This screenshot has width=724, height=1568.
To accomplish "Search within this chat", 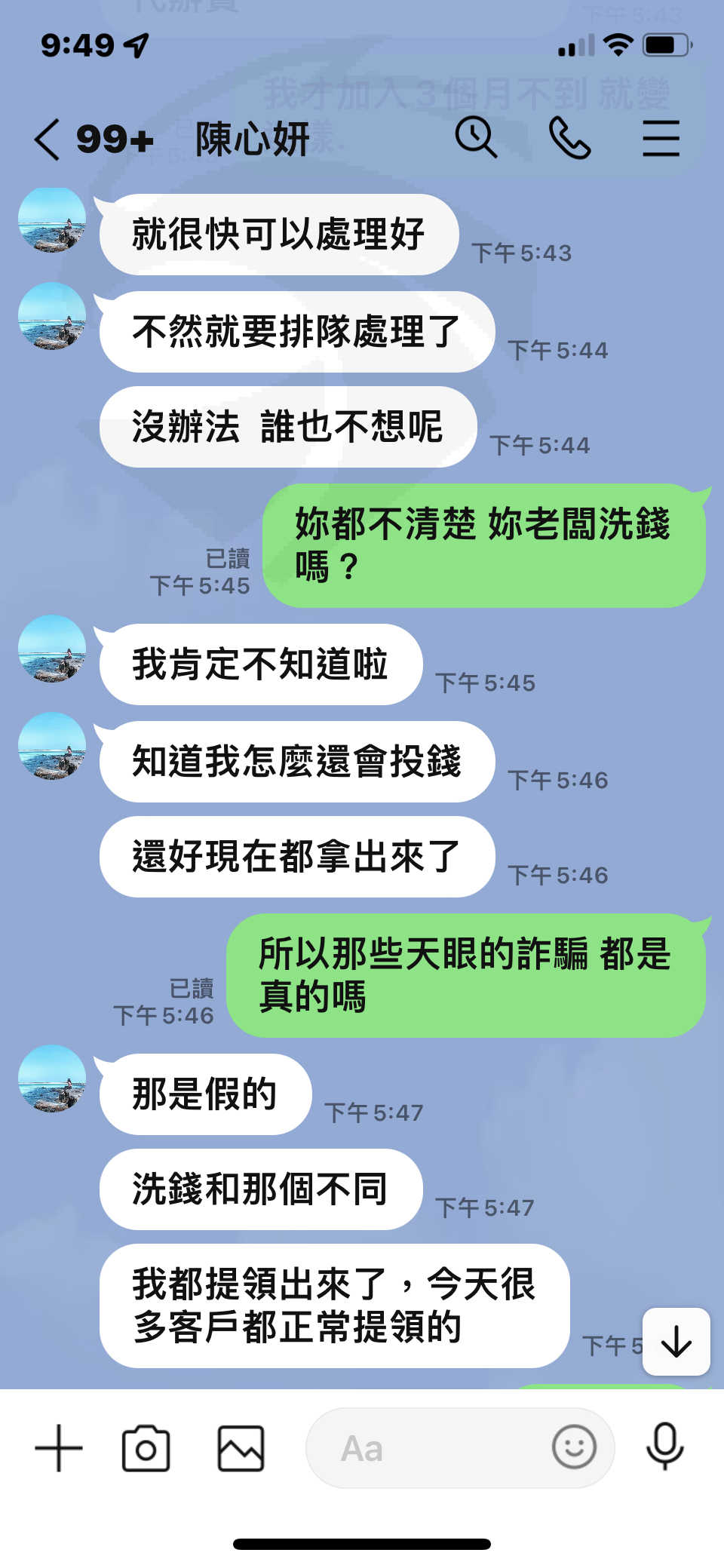I will (476, 138).
